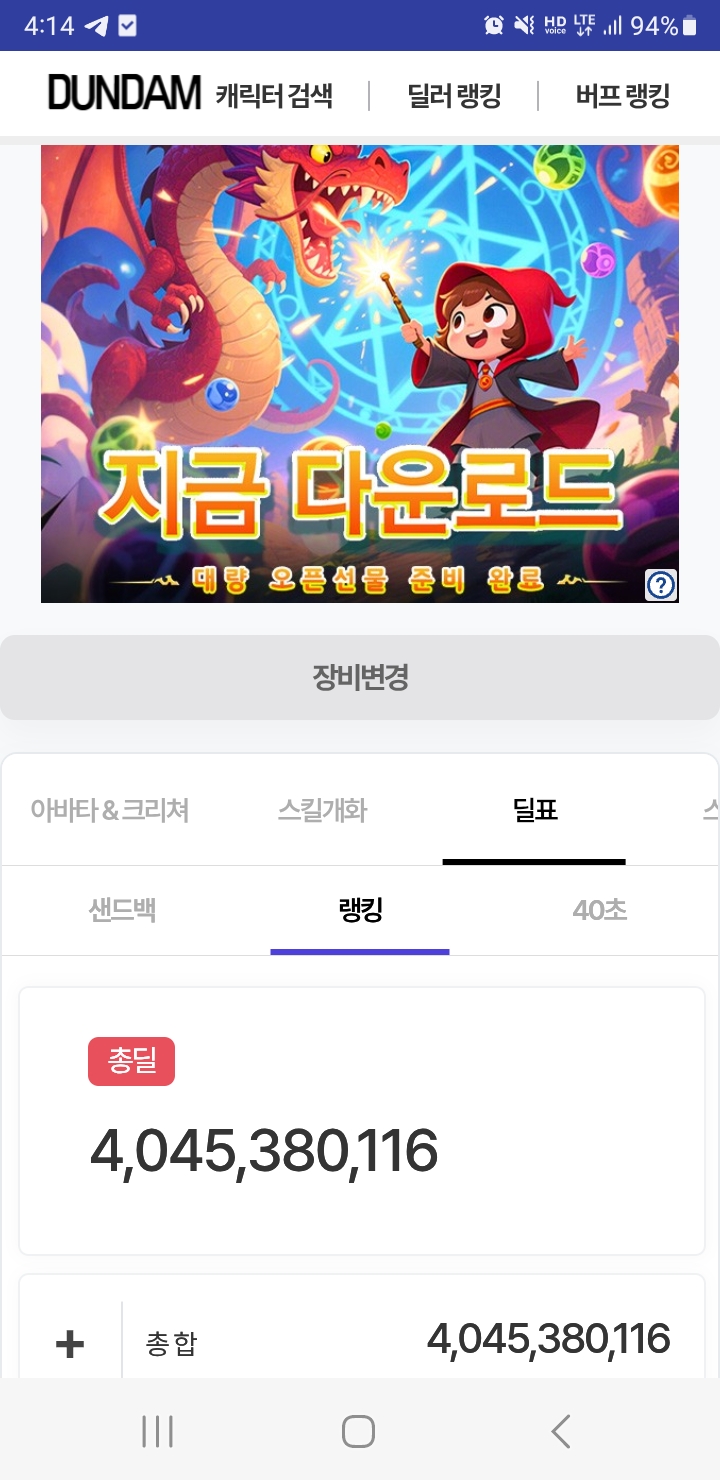Screen dimensions: 720x1480
Task: Switch to the 샌드백 sub-tab
Action: point(121,910)
